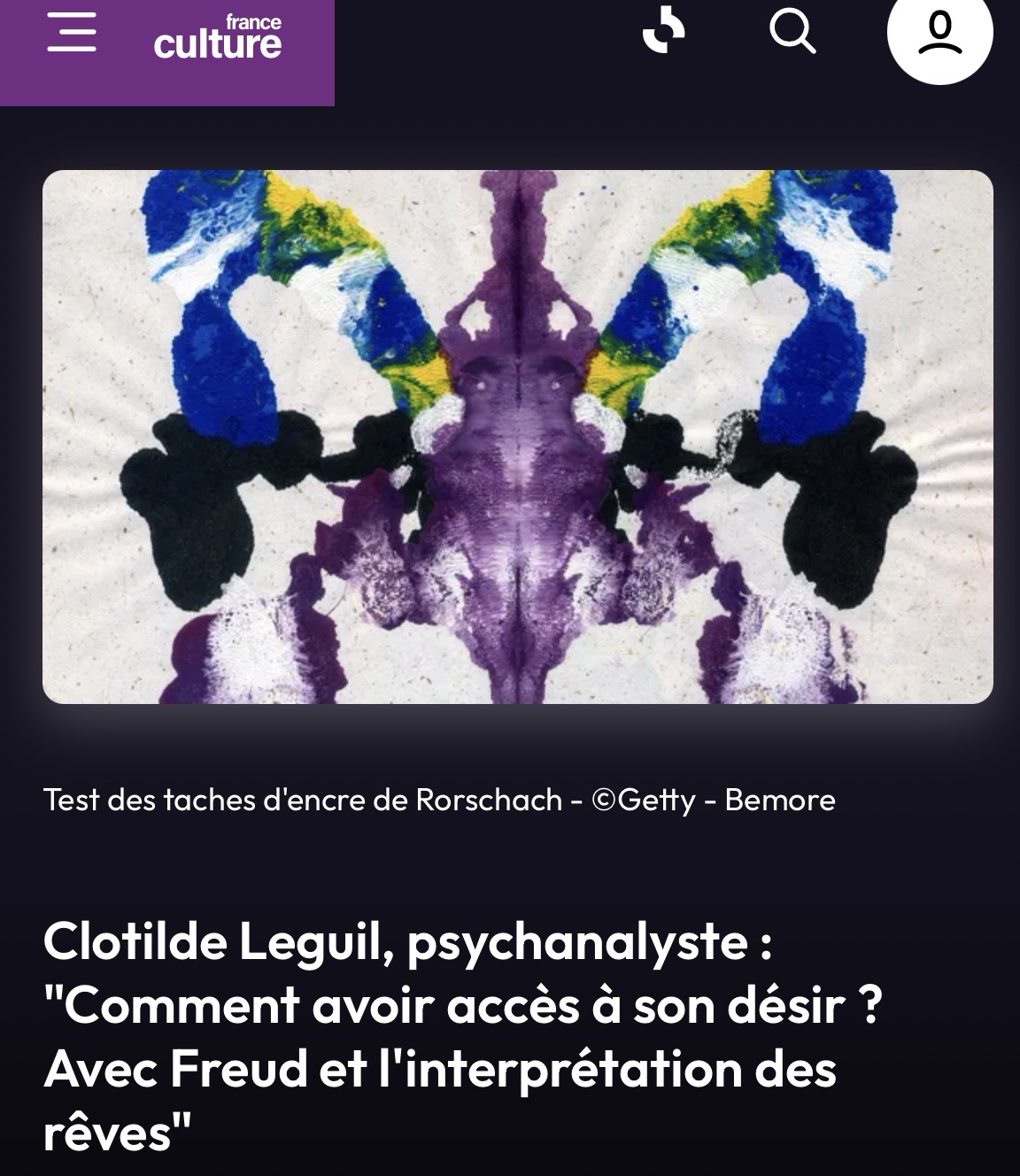
Task: Open the Radio France icon
Action: 664,31
